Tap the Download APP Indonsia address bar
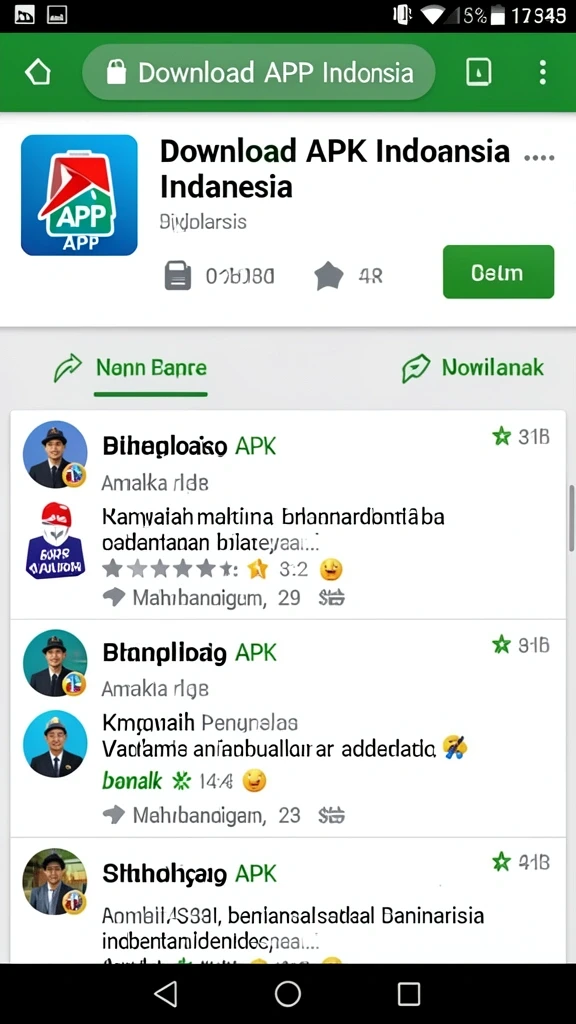Image resolution: width=576 pixels, height=1024 pixels. (x=259, y=72)
